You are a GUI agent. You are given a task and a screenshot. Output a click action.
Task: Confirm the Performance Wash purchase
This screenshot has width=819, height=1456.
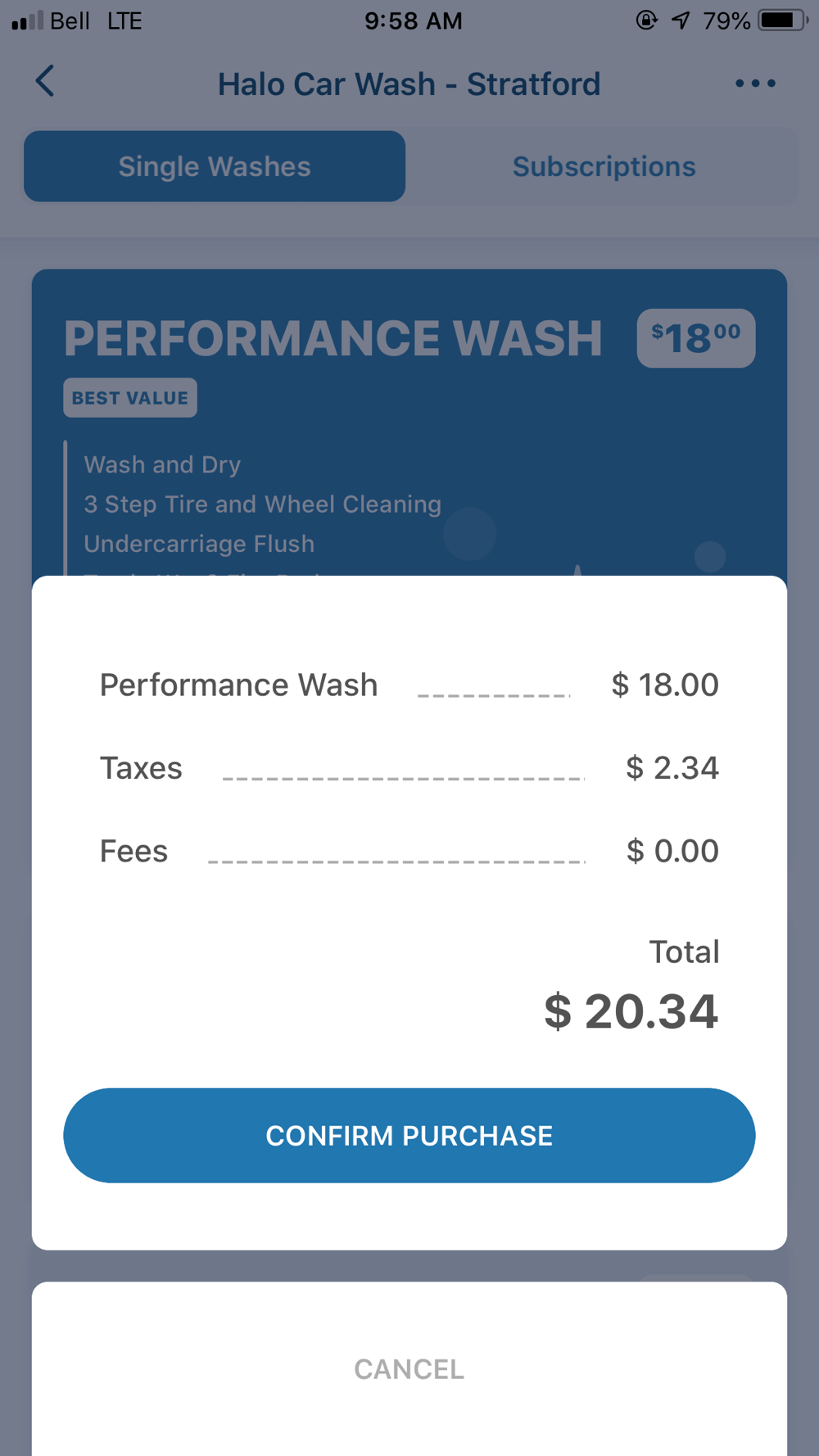[x=409, y=1135]
